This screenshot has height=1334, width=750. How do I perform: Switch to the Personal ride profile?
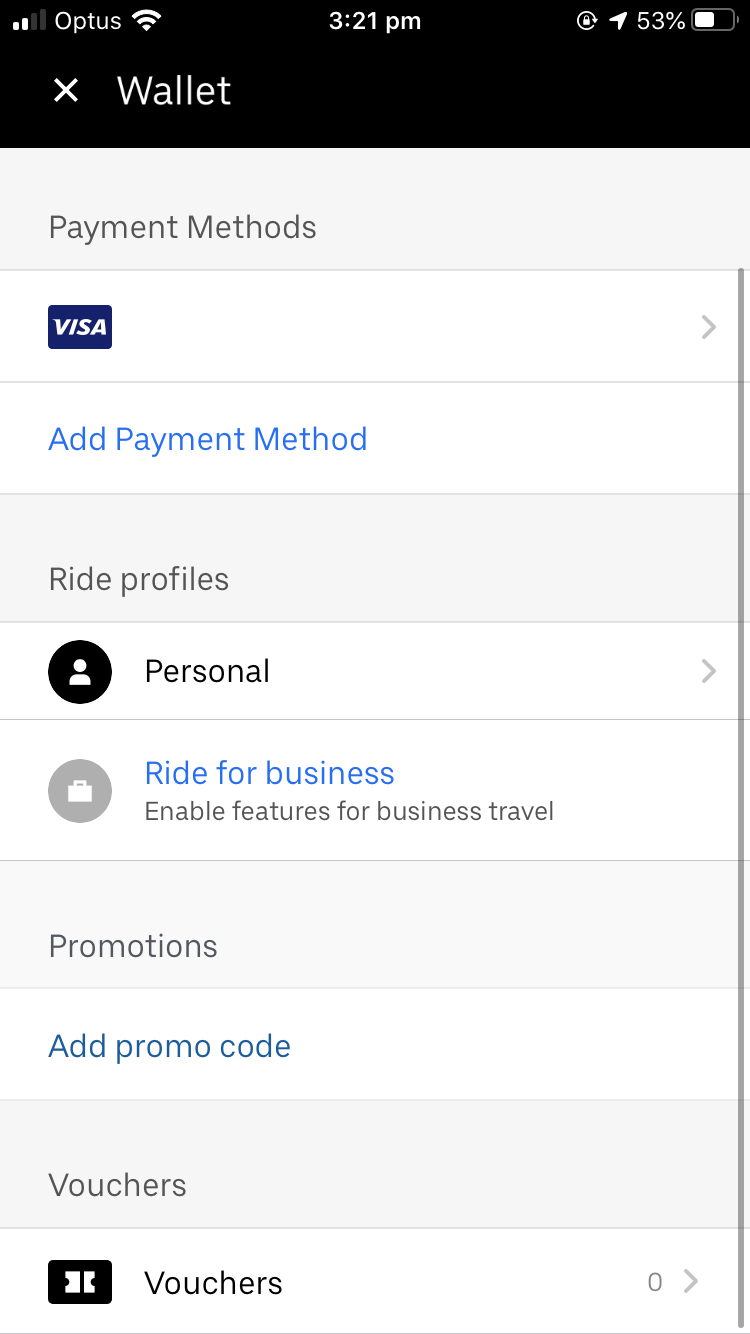[x=207, y=671]
